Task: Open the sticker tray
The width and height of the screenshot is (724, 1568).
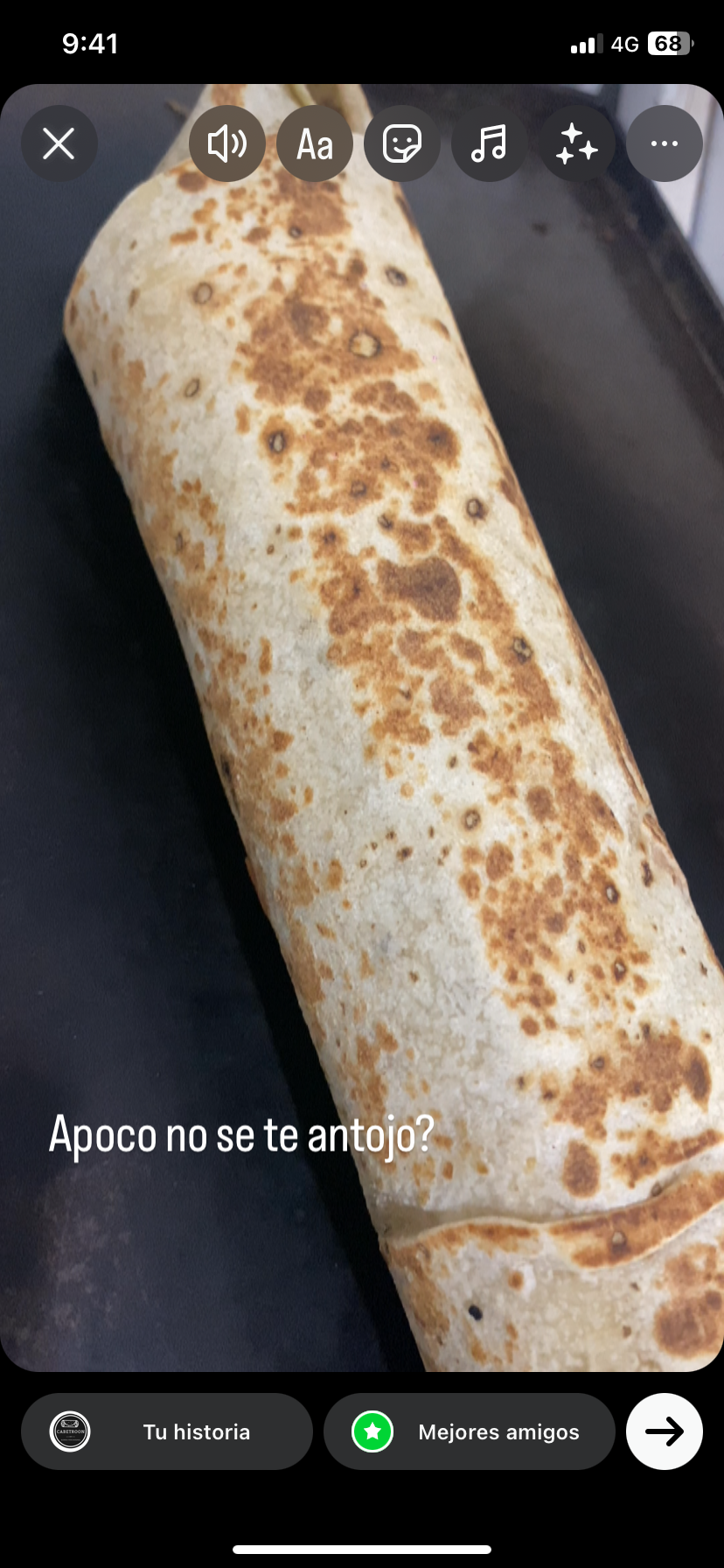Action: click(402, 143)
